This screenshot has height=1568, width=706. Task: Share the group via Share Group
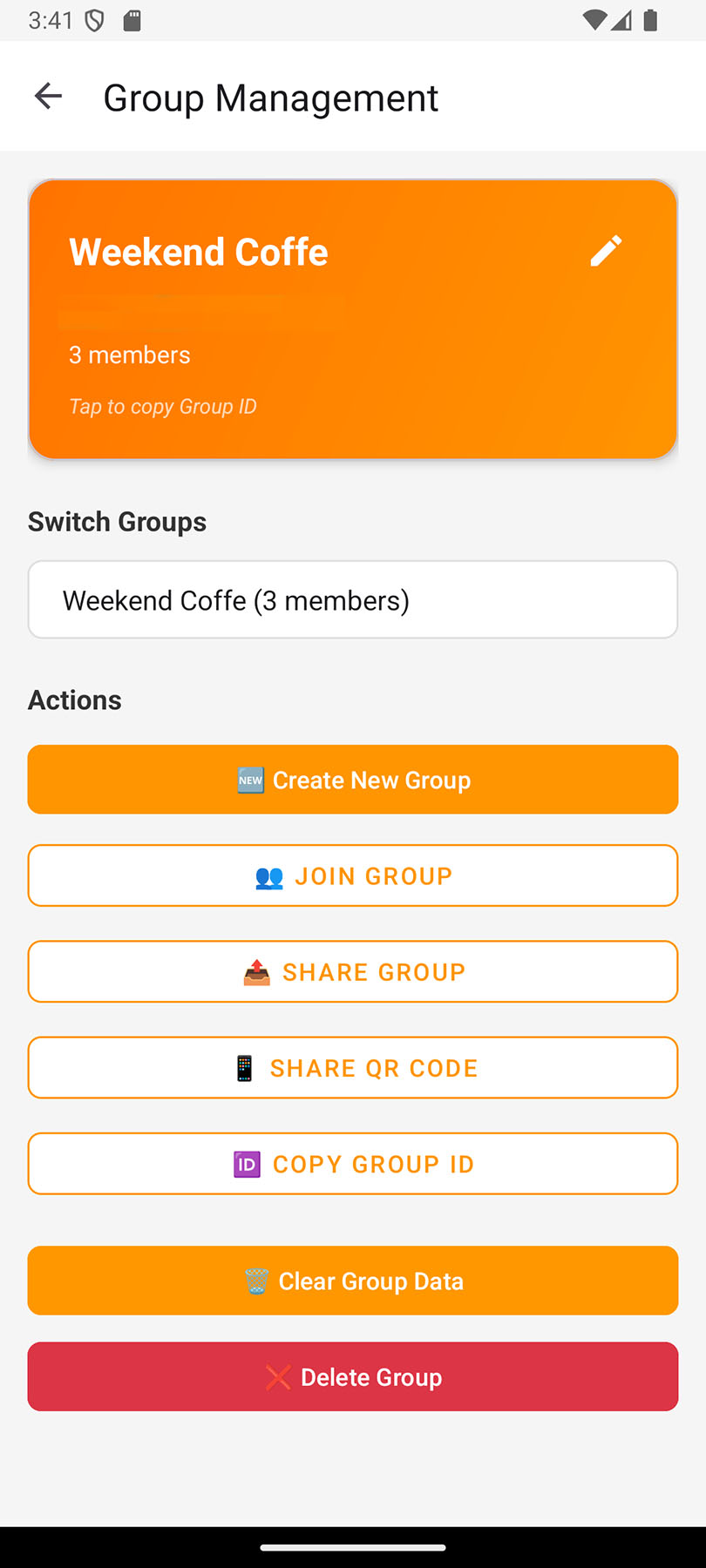click(x=352, y=971)
